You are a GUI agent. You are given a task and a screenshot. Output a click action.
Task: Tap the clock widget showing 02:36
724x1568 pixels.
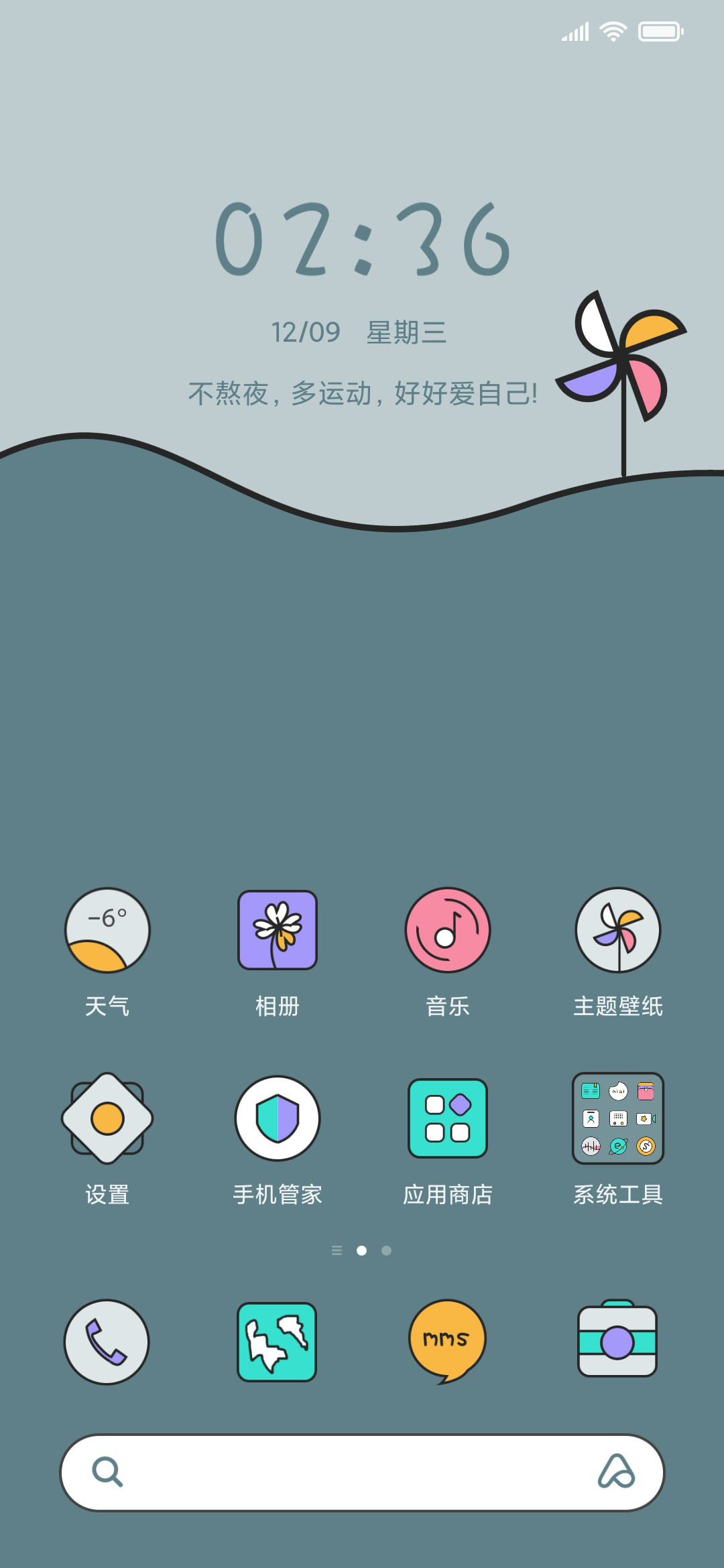coord(363,239)
